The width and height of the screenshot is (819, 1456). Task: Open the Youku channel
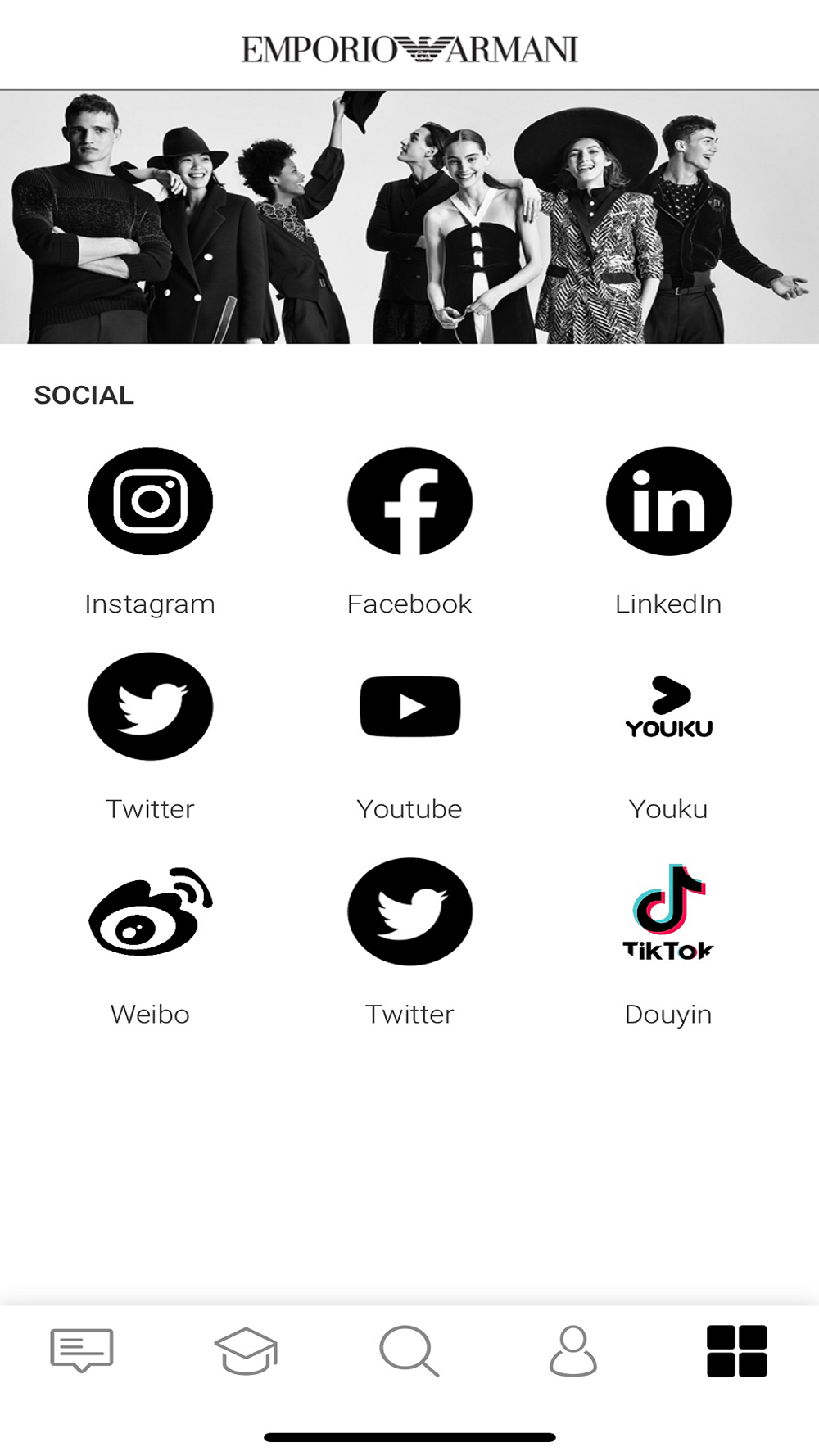coord(668,707)
